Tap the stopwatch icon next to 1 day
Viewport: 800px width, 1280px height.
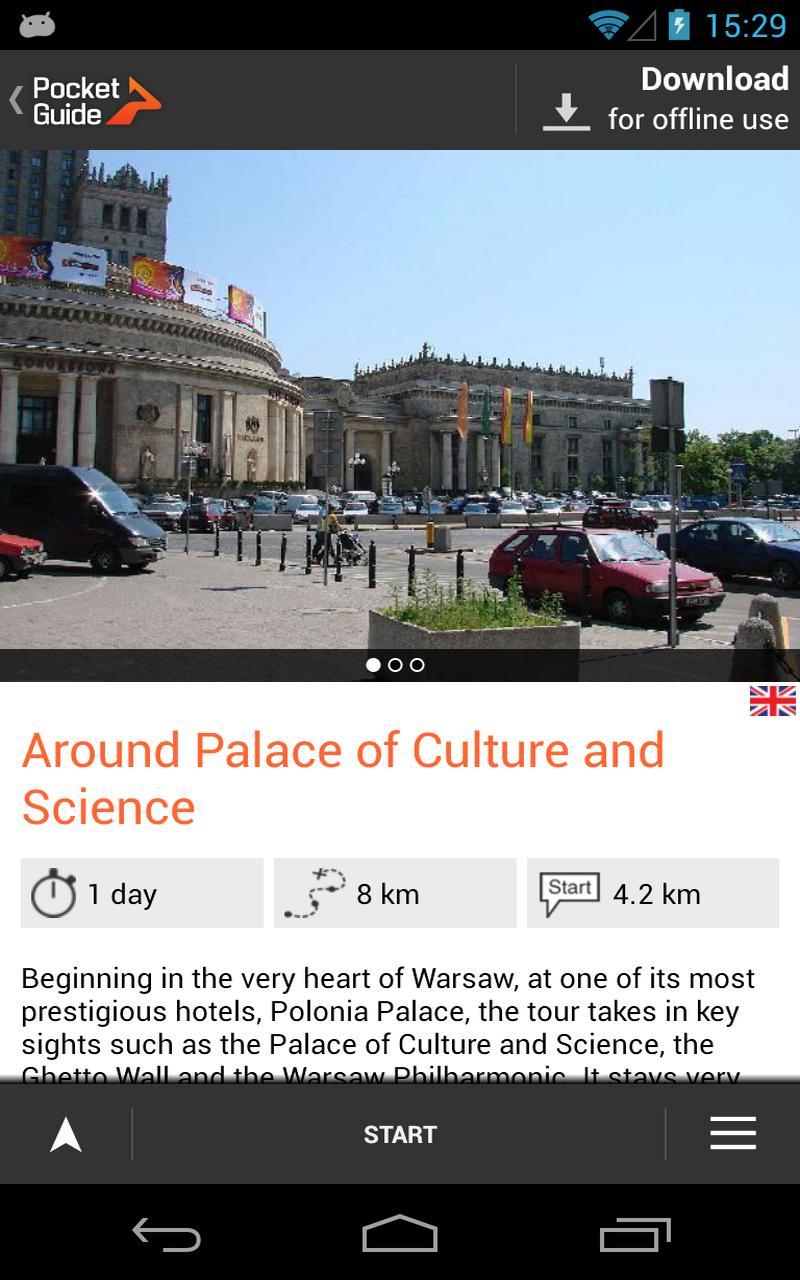click(x=55, y=893)
